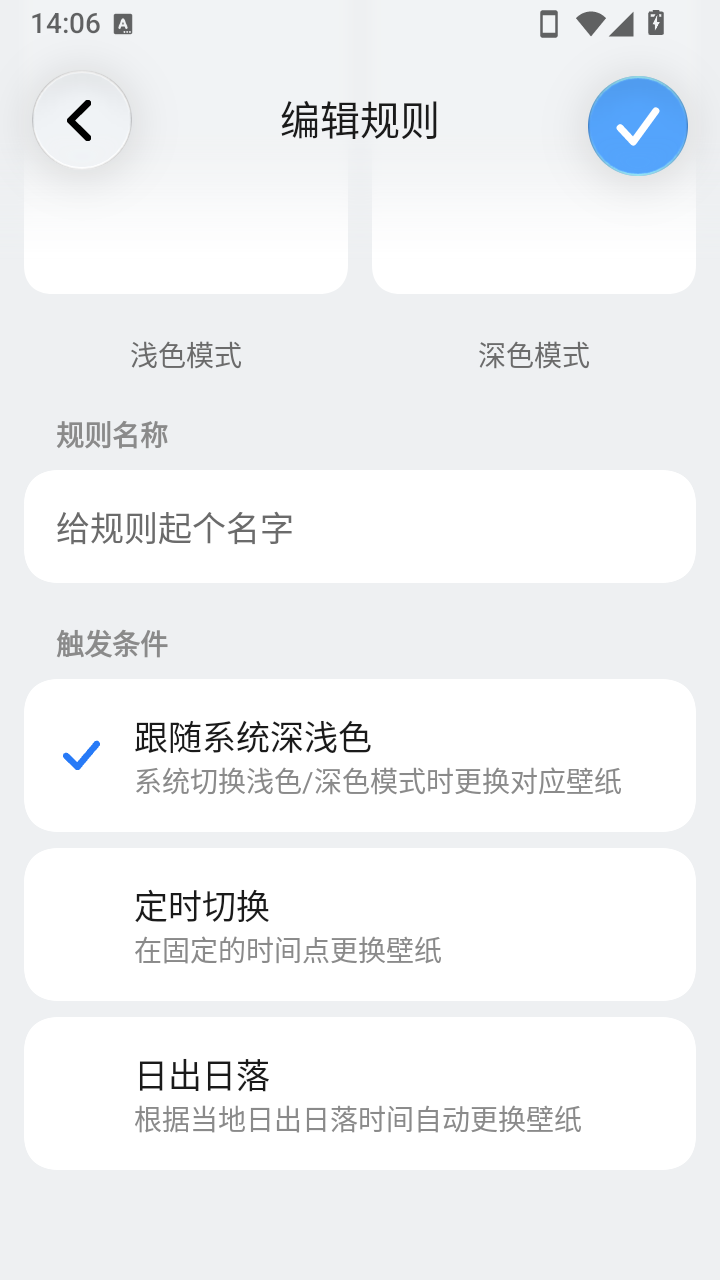Select 跟随系统深浅色 trigger condition

tap(360, 756)
